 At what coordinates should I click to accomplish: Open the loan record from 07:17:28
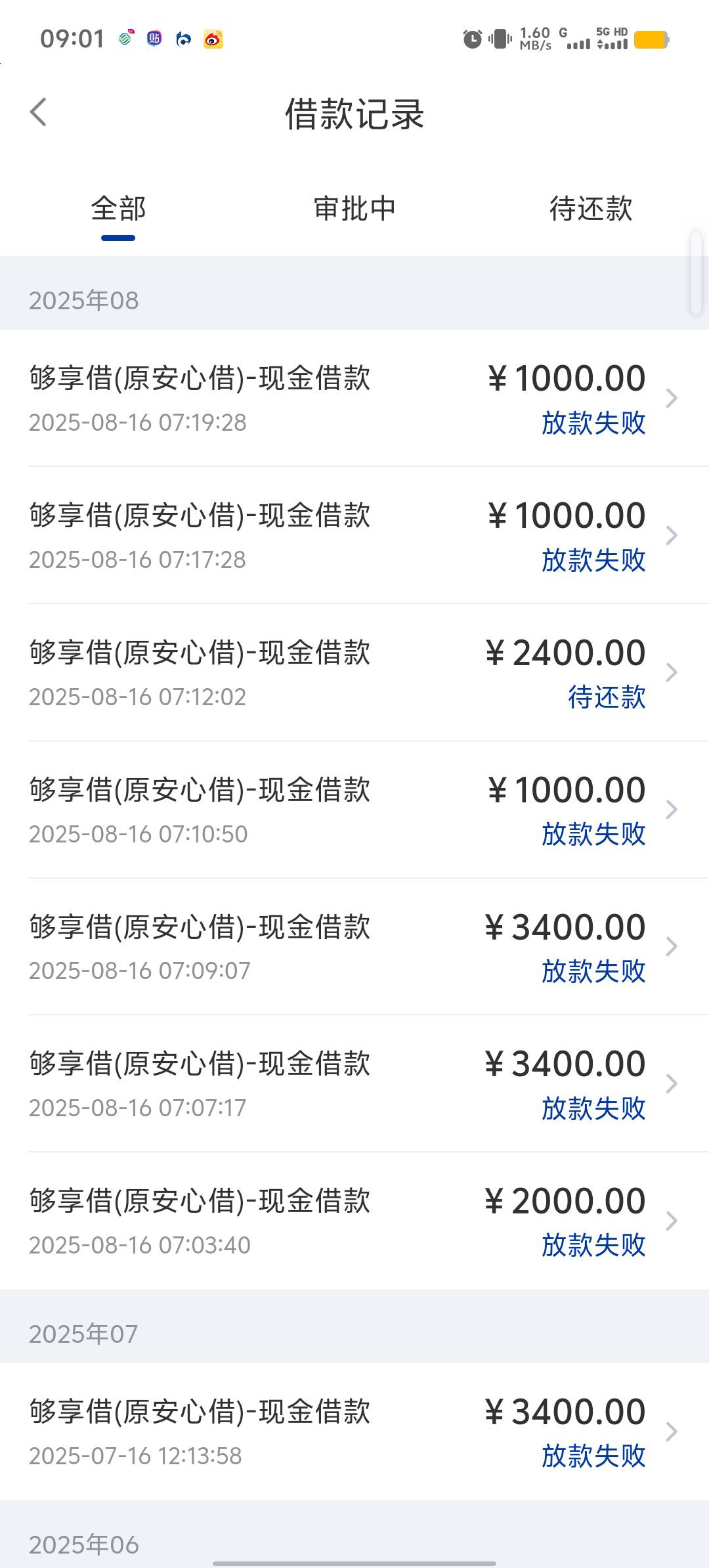354,535
